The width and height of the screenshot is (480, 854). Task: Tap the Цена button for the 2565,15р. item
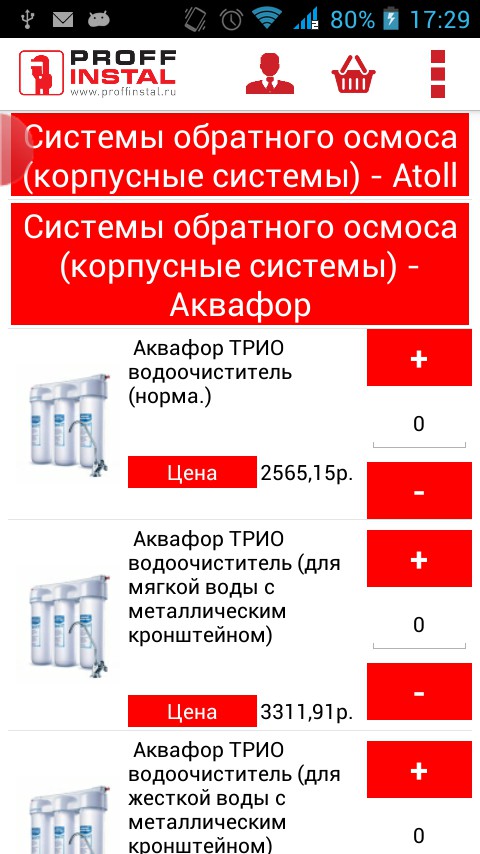(192, 472)
